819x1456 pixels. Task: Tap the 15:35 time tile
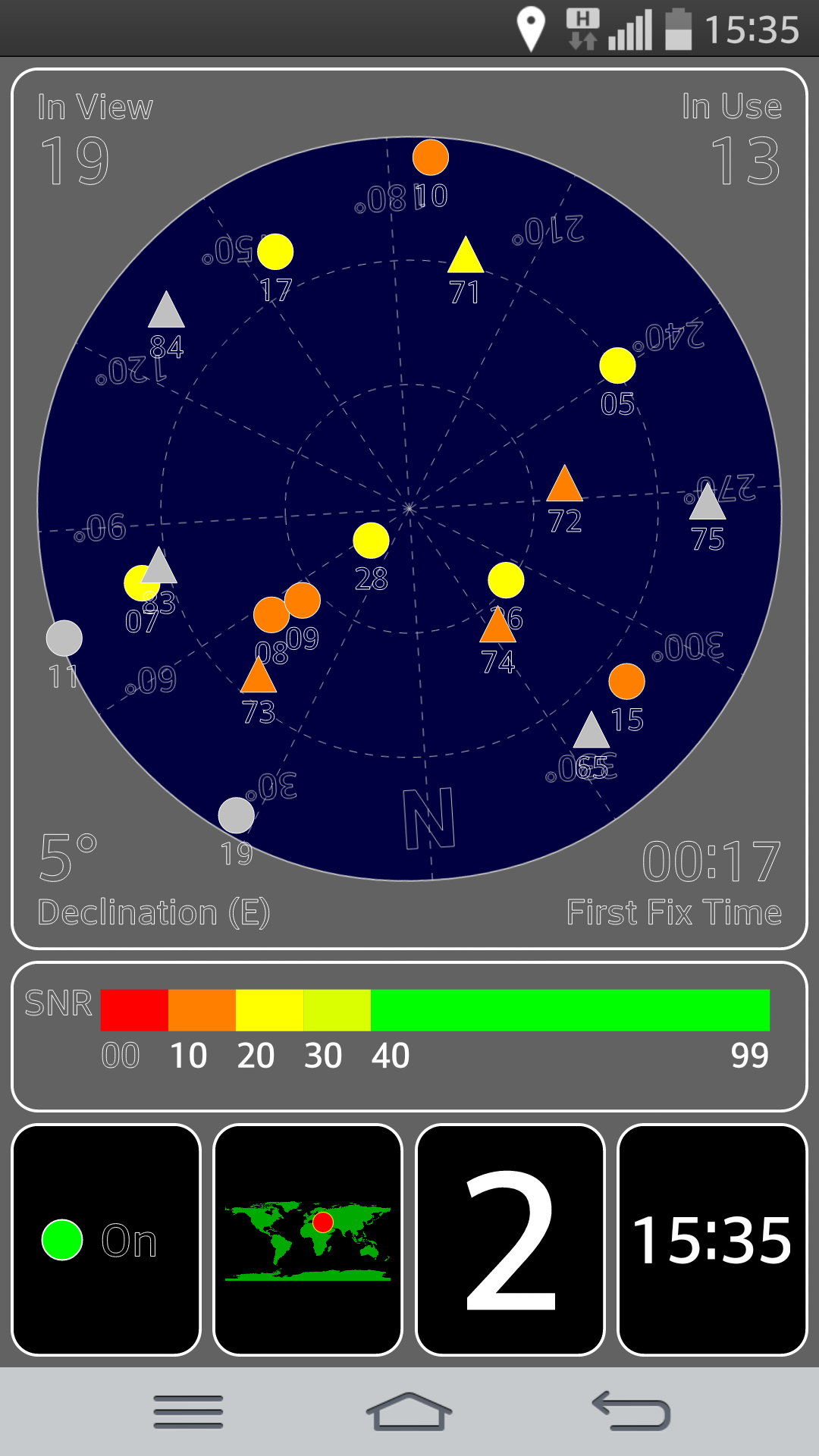tap(712, 1240)
